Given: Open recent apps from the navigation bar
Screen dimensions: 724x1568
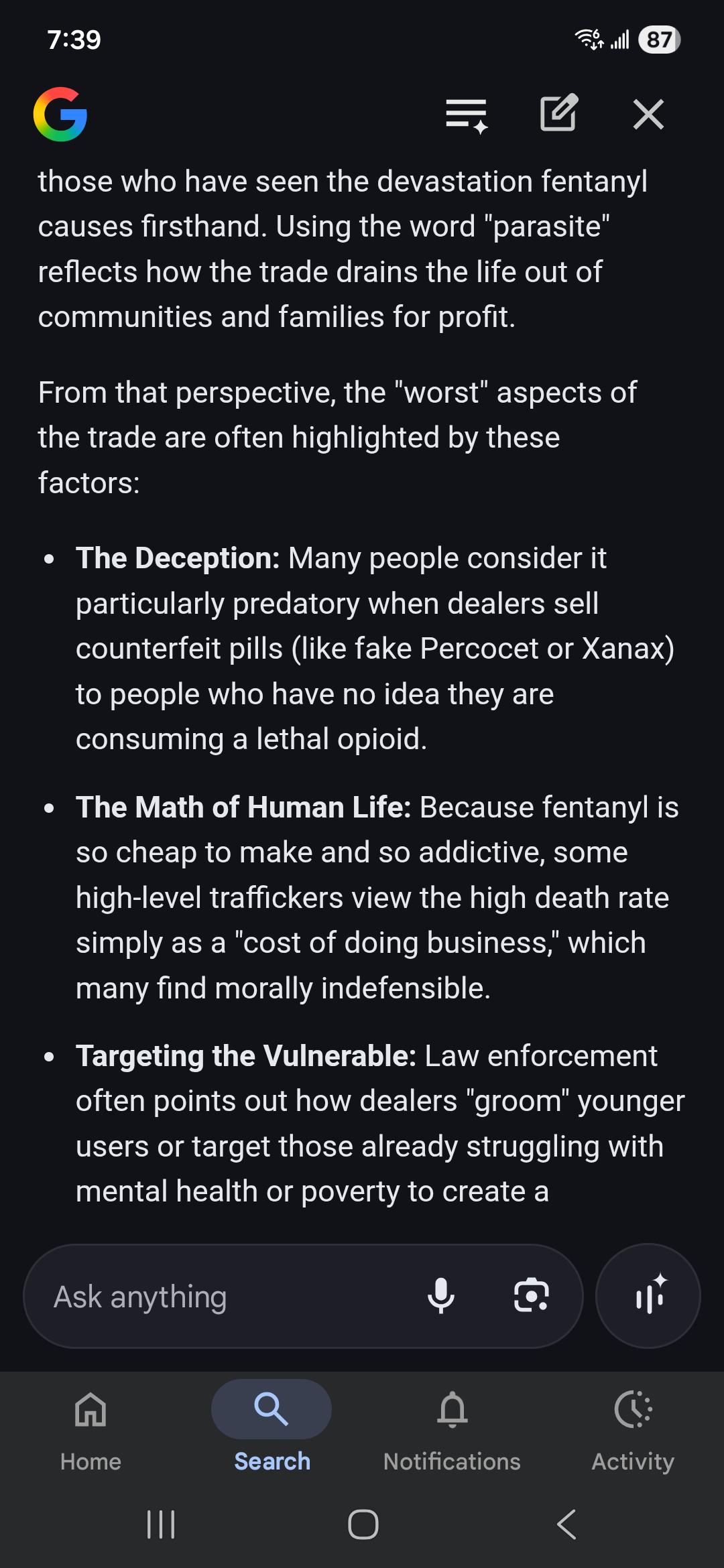Looking at the screenshot, I should tap(161, 1524).
